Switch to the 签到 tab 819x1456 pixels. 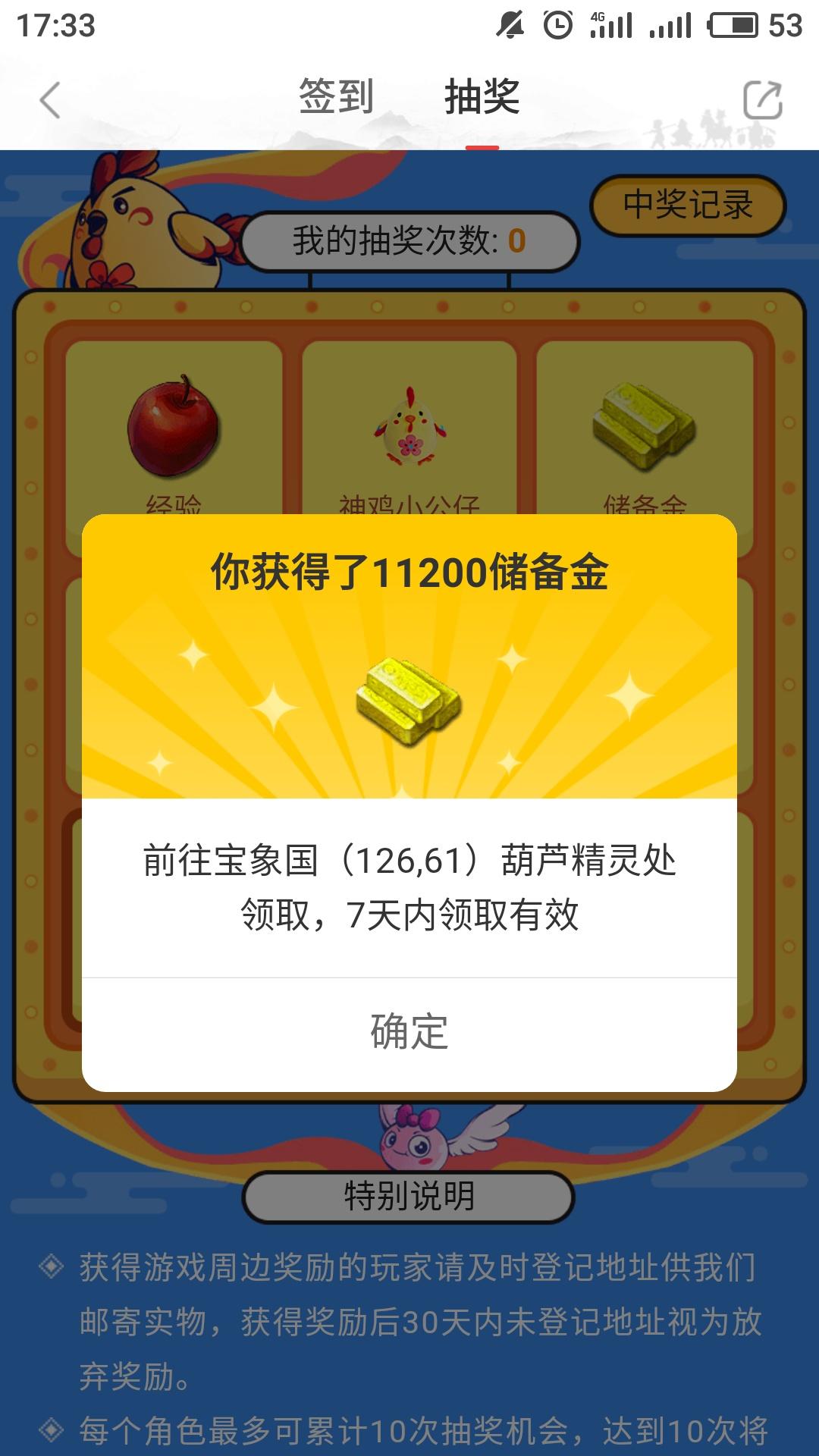pyautogui.click(x=336, y=97)
